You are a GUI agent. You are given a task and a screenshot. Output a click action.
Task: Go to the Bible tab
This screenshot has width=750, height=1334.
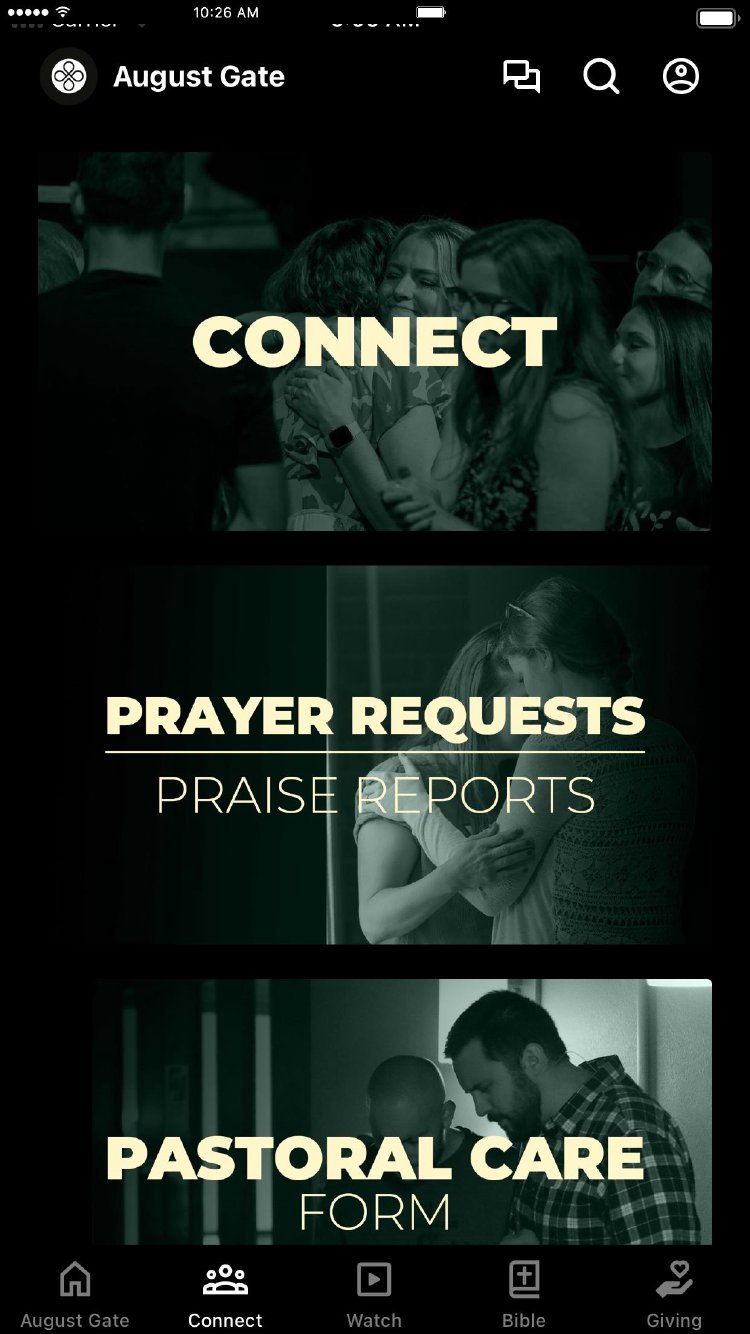pos(524,1294)
